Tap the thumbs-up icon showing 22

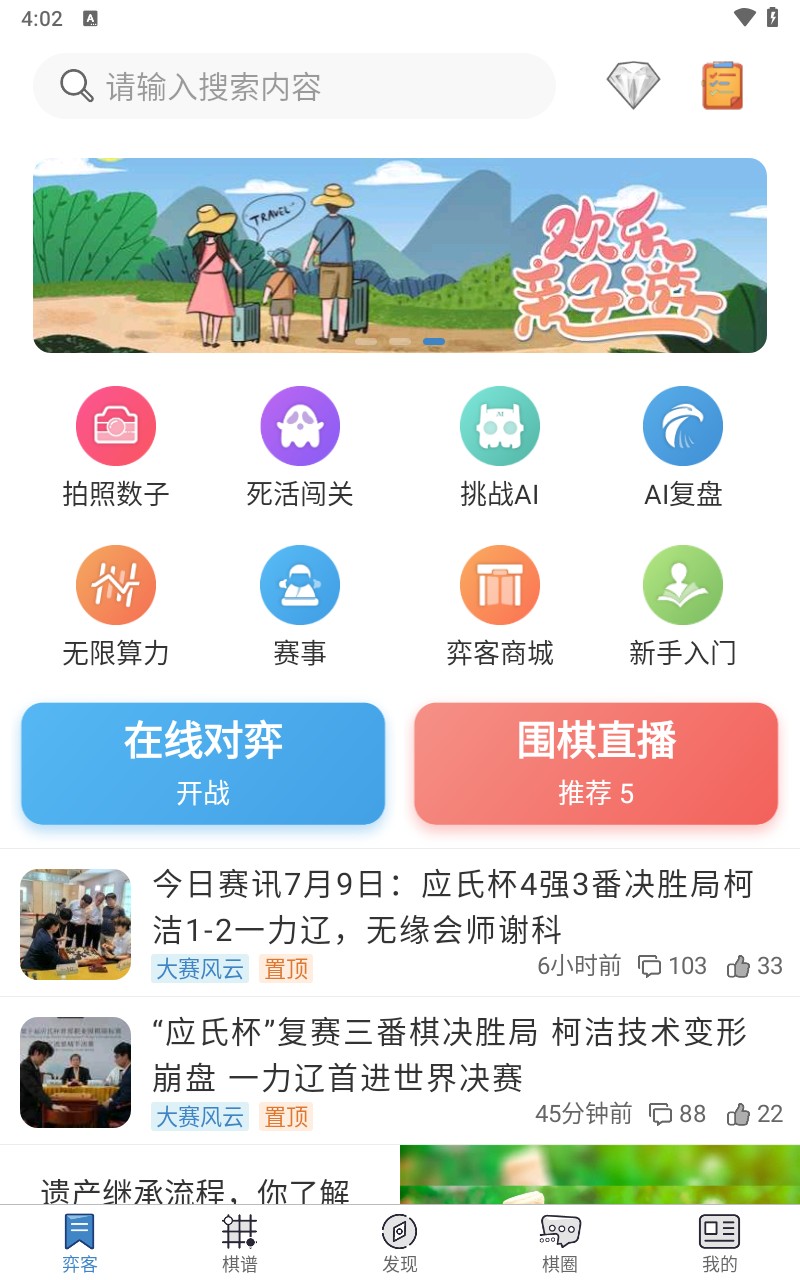741,1114
